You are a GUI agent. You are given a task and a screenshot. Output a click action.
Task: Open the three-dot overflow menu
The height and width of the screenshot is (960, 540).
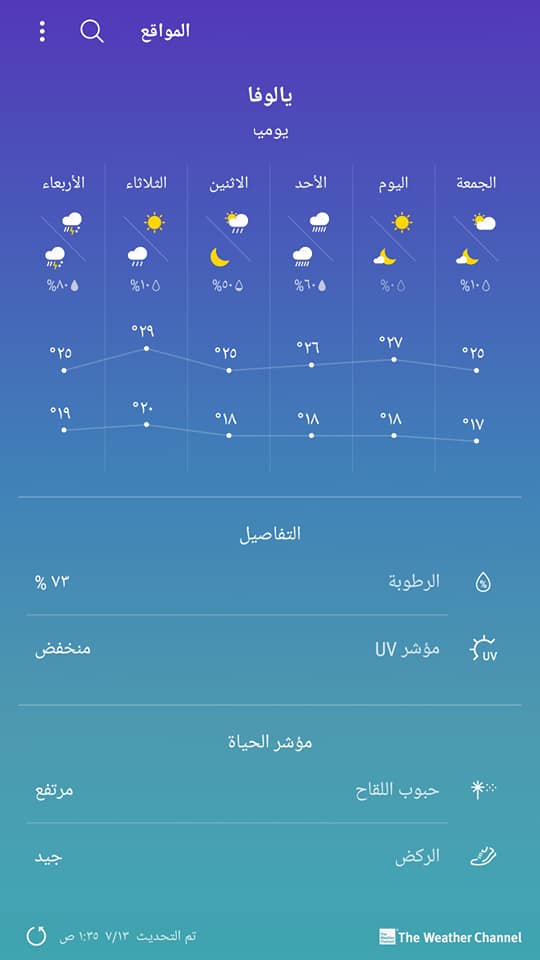click(x=42, y=31)
